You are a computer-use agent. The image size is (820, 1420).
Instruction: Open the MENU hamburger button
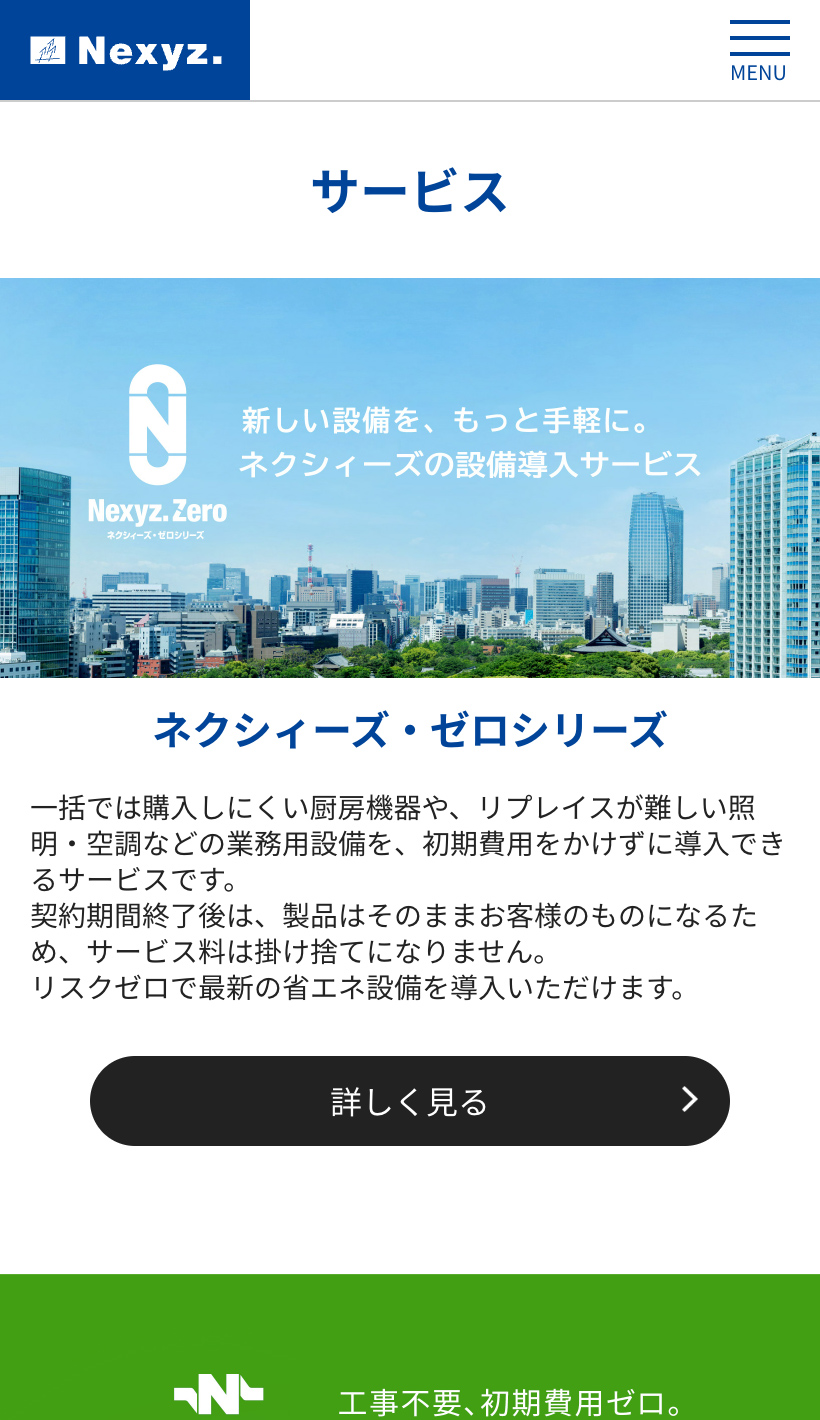(x=758, y=51)
